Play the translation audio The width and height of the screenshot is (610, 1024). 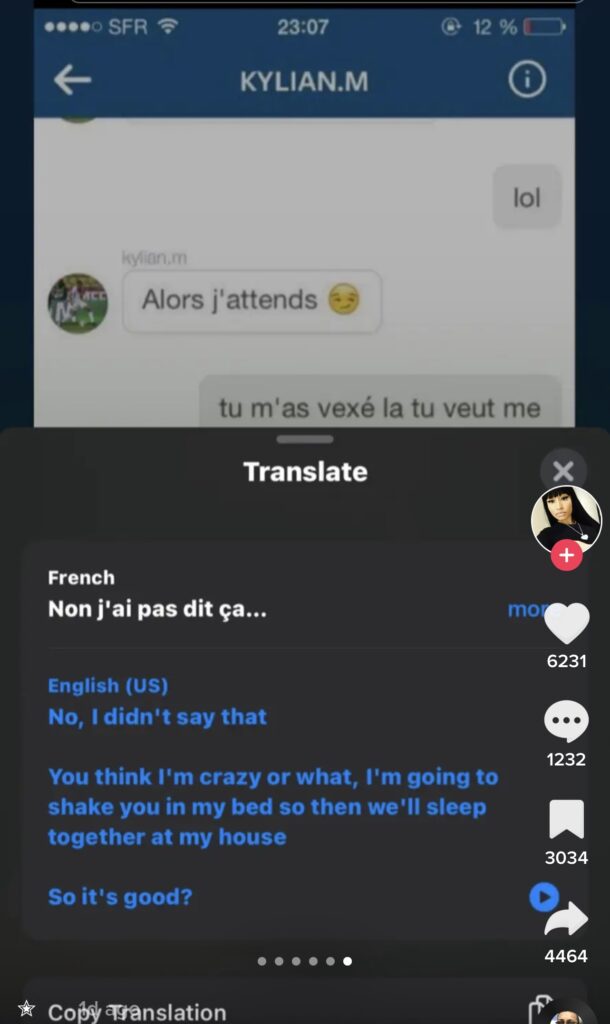[x=543, y=897]
